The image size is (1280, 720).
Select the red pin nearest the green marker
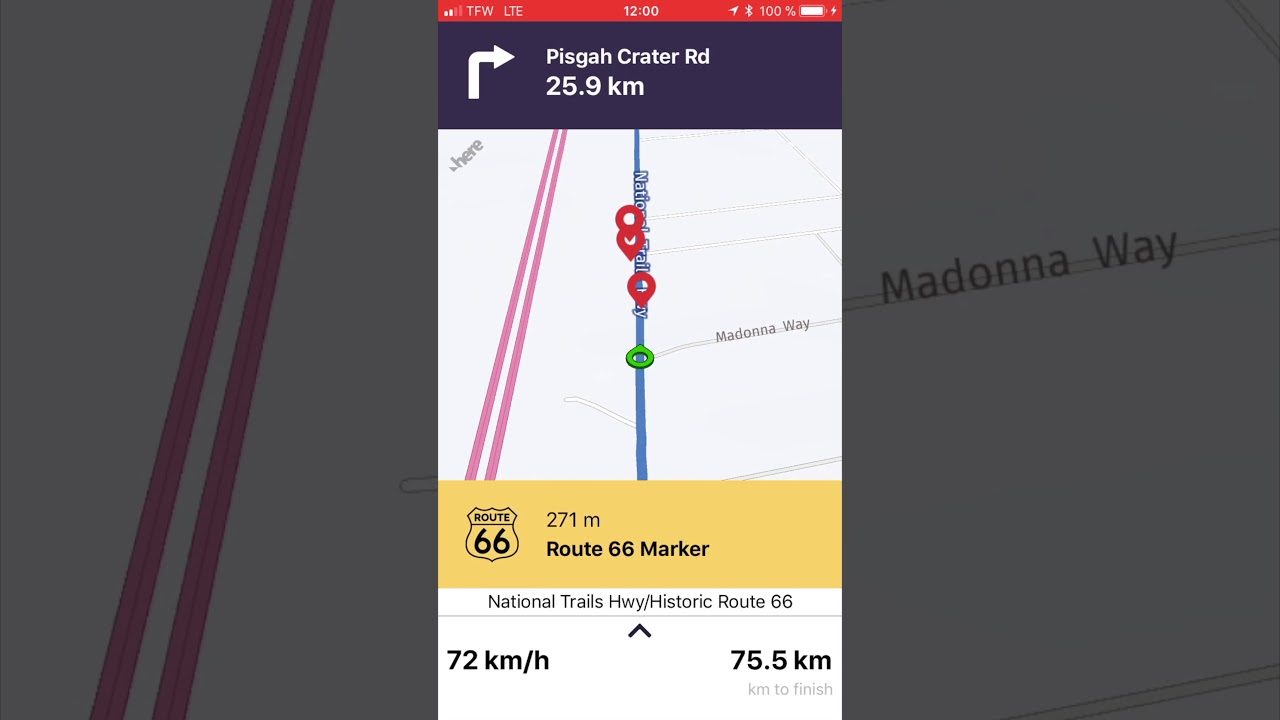pyautogui.click(x=641, y=288)
